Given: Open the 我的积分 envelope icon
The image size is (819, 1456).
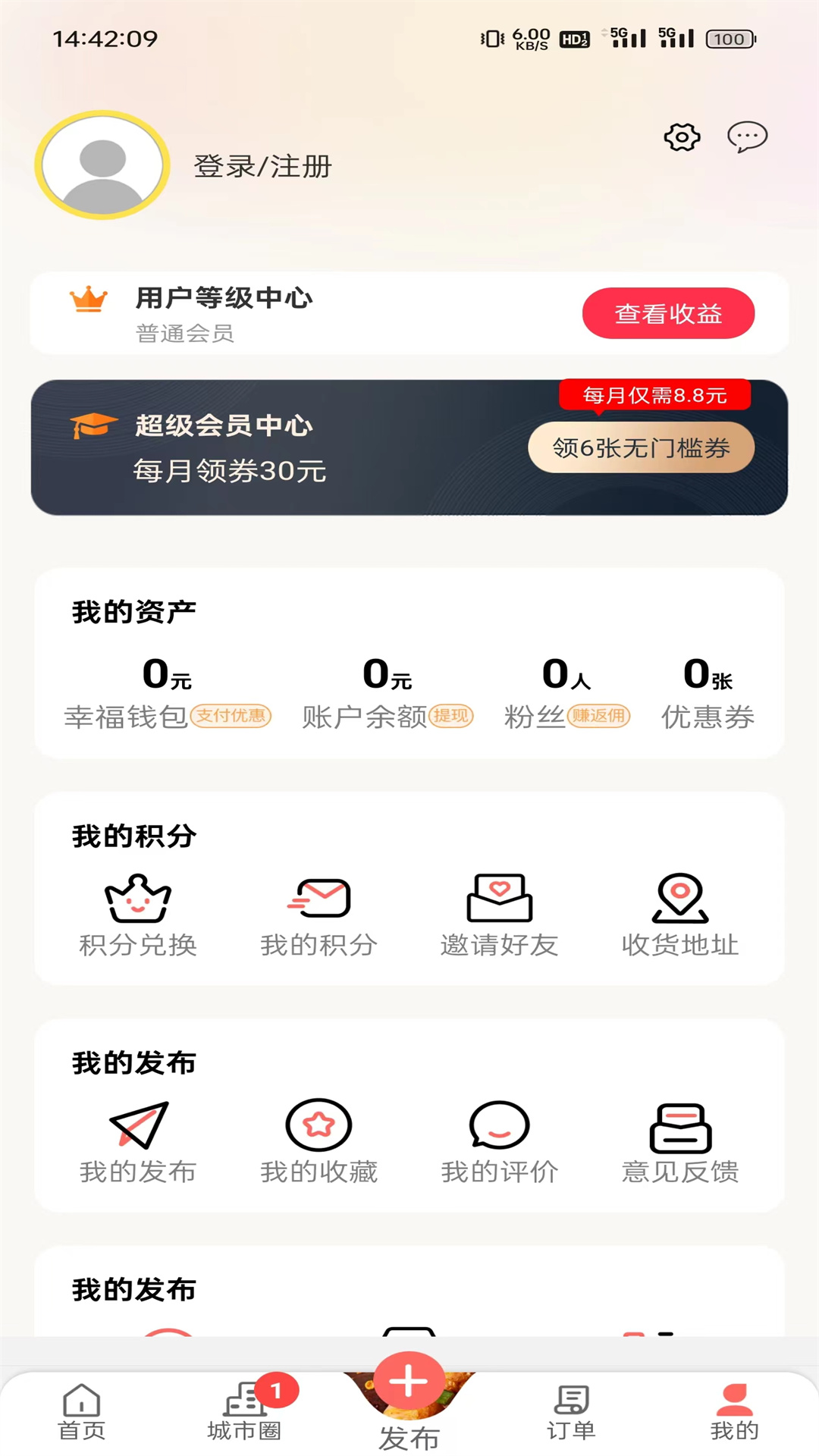Looking at the screenshot, I should tap(319, 899).
